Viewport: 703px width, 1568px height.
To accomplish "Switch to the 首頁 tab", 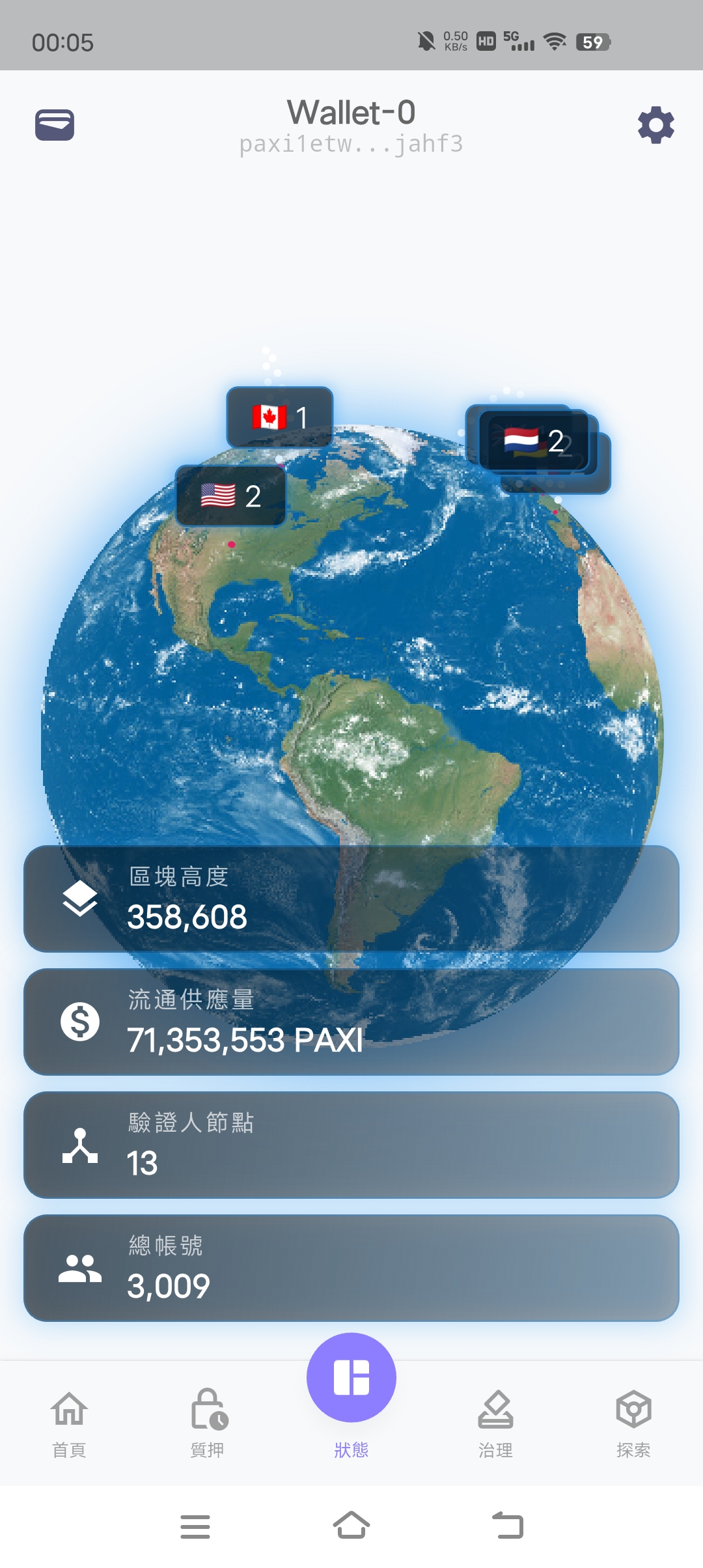I will coord(69,1423).
